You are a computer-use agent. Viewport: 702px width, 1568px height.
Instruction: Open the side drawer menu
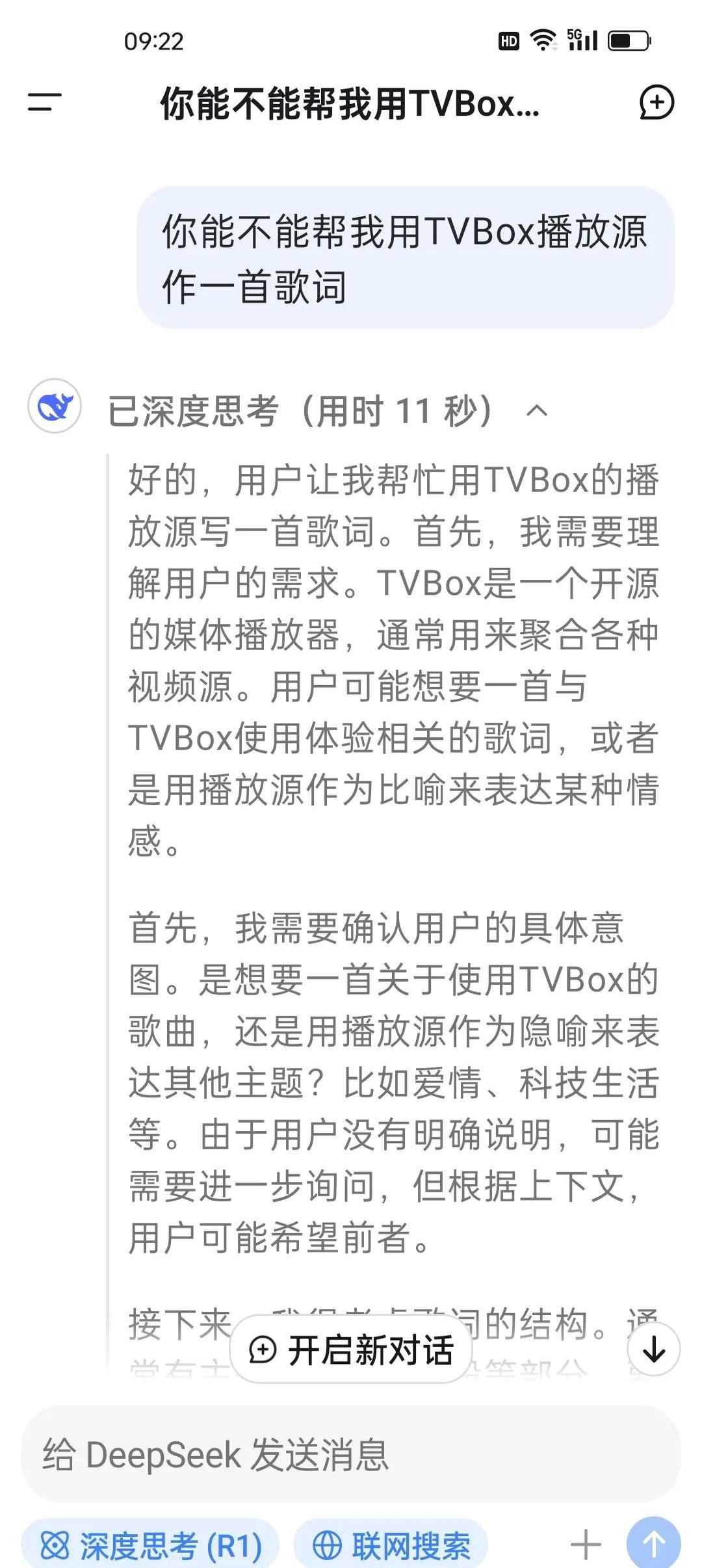click(44, 102)
